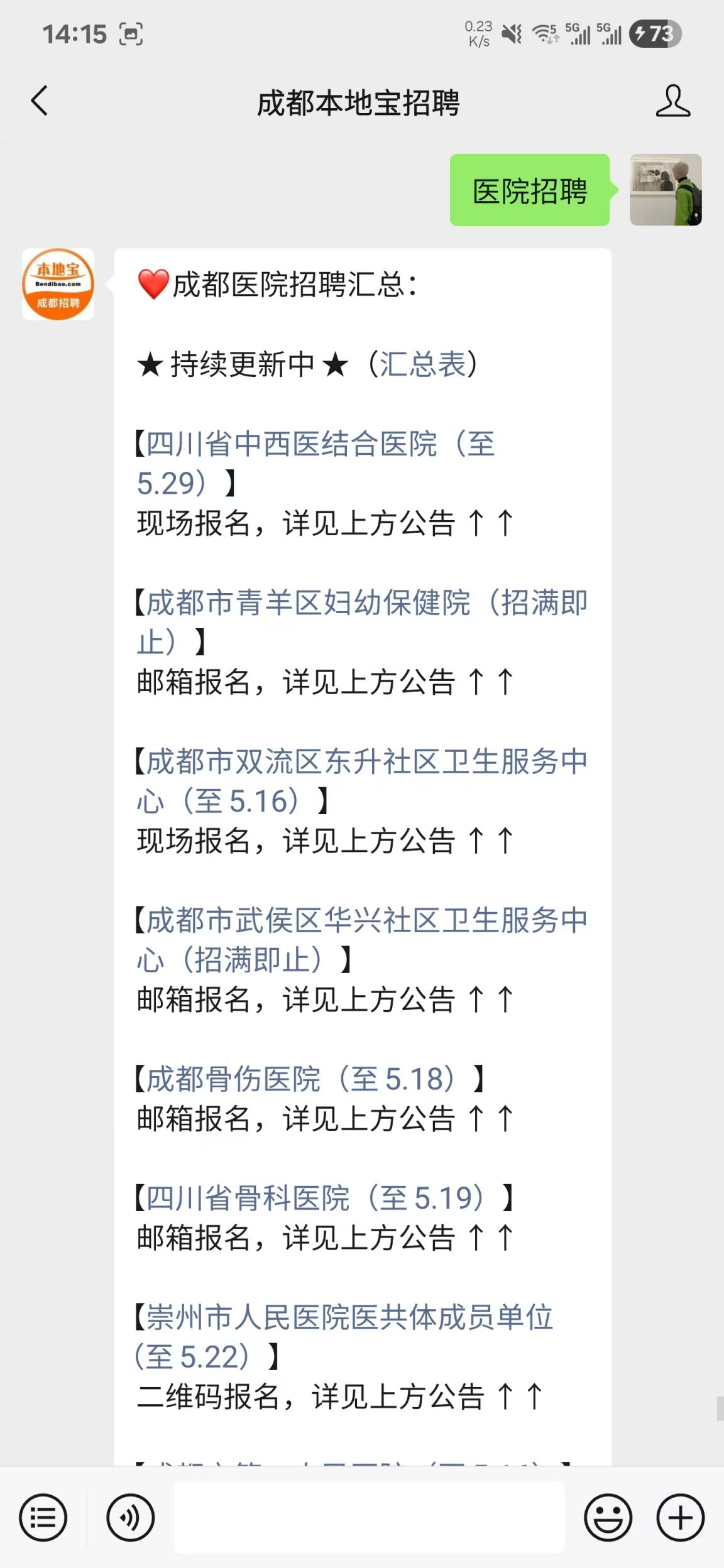Open the 四川省骨科医院 link
This screenshot has width=724, height=1568.
[314, 1198]
